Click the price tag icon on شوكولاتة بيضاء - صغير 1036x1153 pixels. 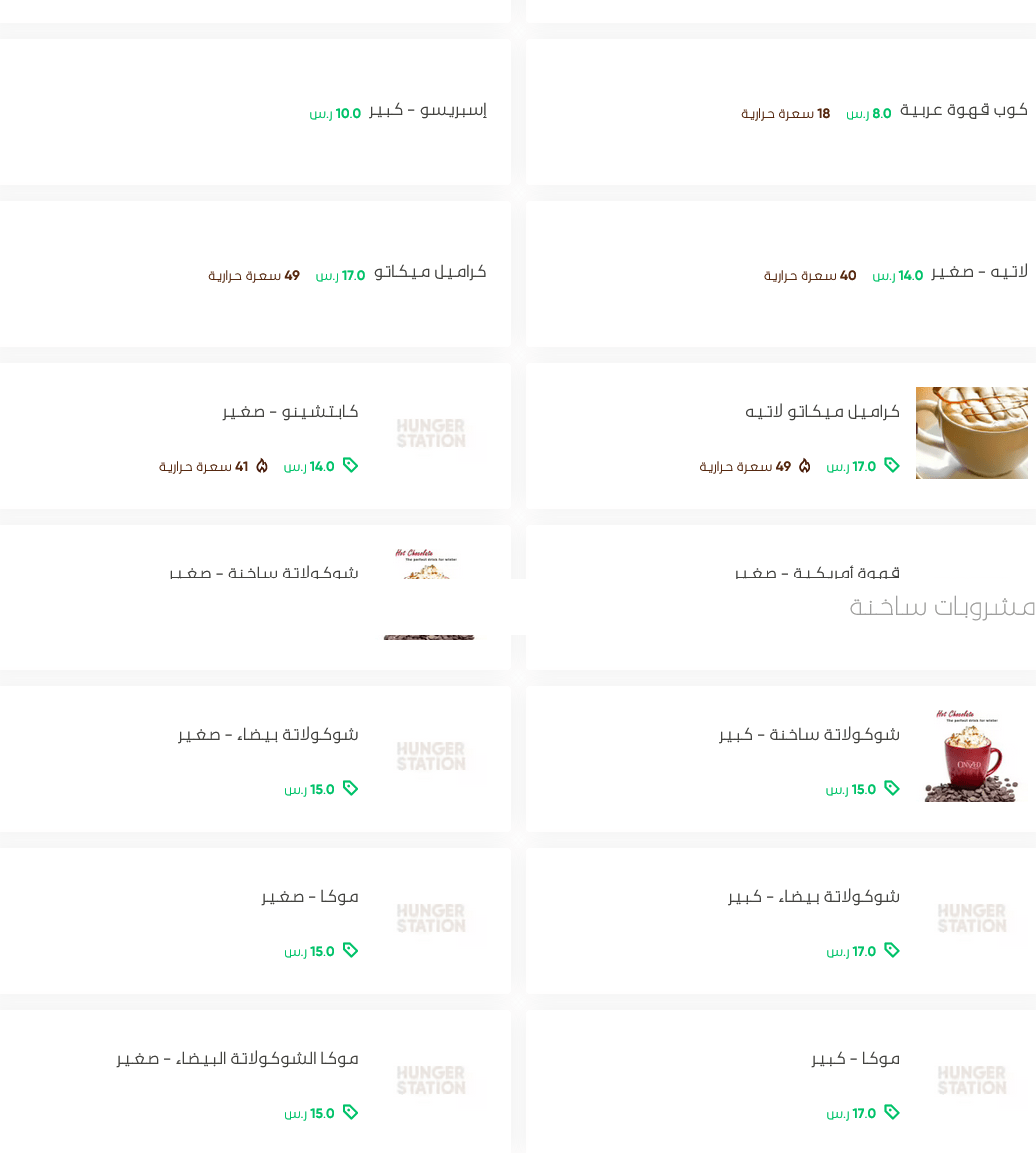click(351, 788)
